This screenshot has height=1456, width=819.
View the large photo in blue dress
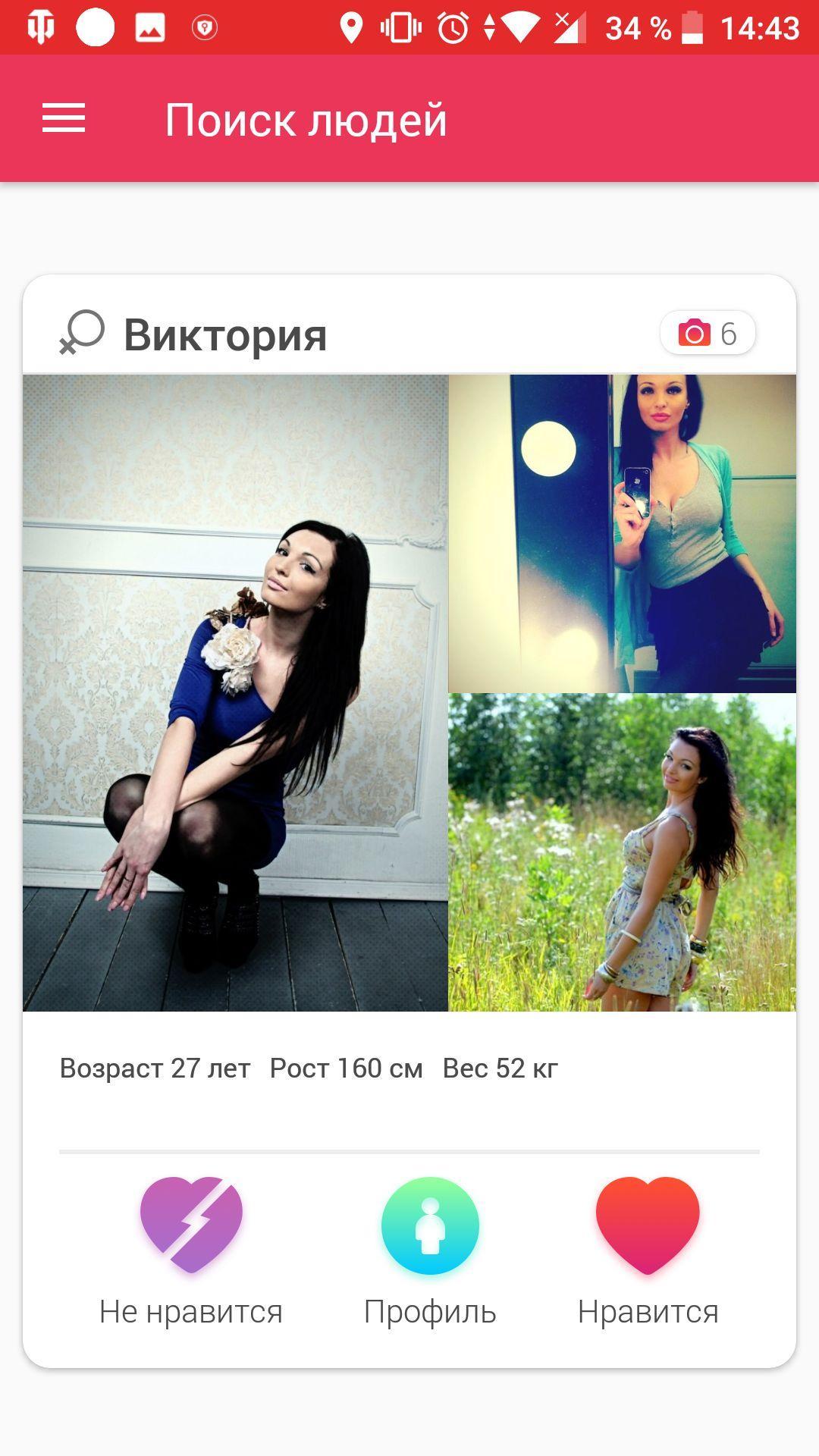point(235,692)
